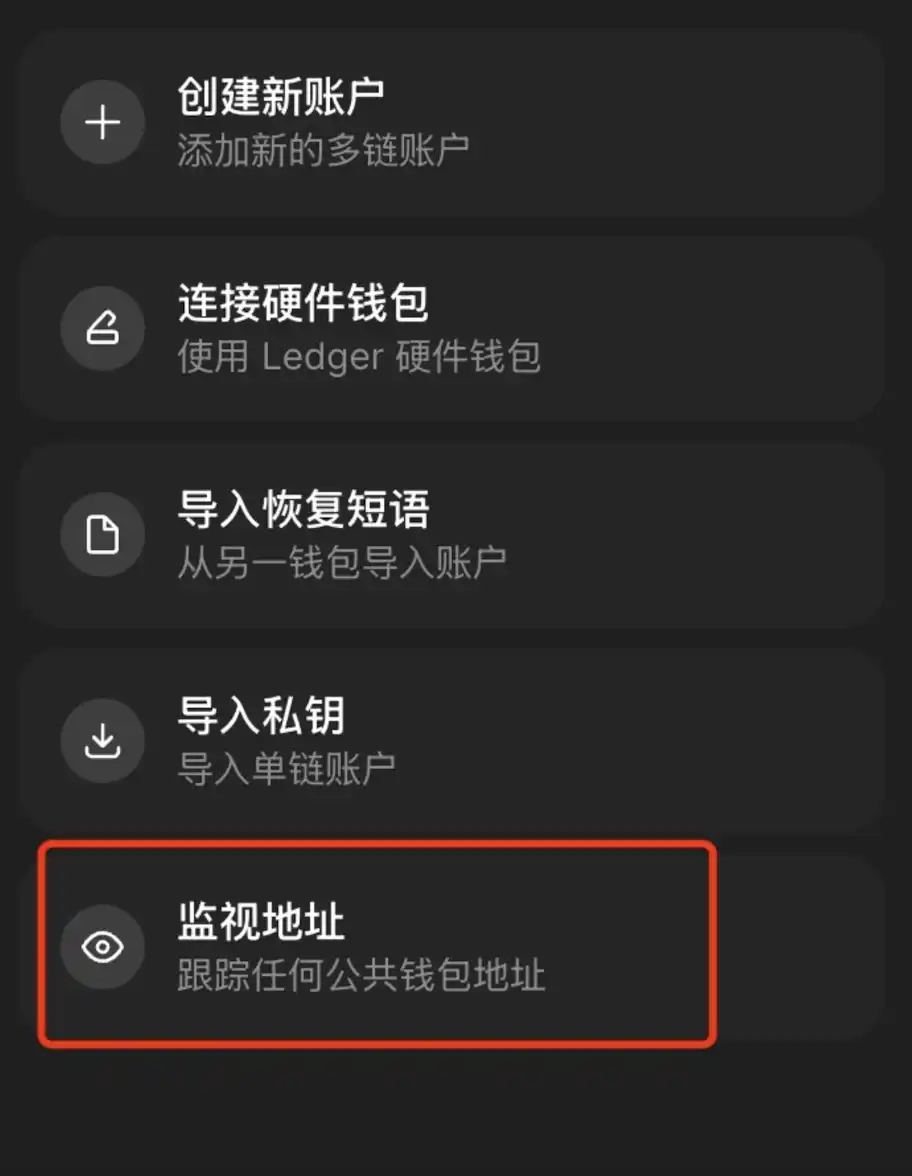Screen dimensions: 912x1176
Task: Choose 导入恢复短语 to import an account
Action: tap(450, 535)
